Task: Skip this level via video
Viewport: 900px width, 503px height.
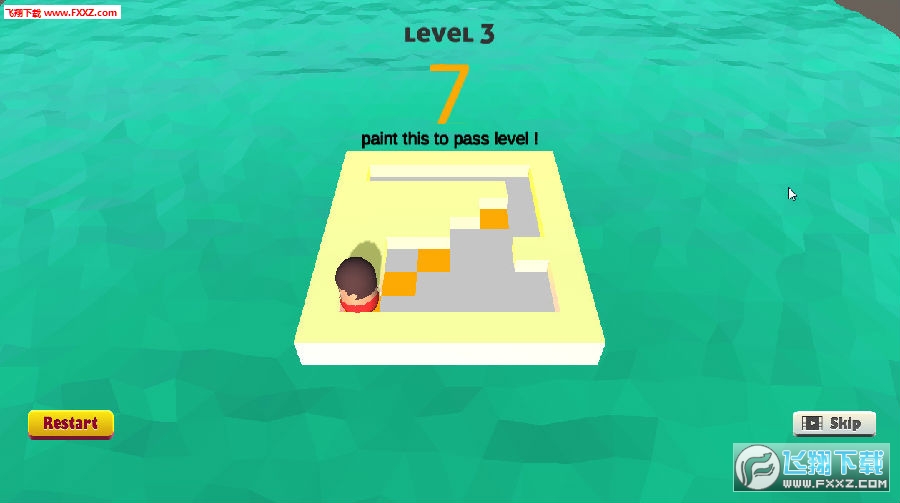Action: pos(834,423)
